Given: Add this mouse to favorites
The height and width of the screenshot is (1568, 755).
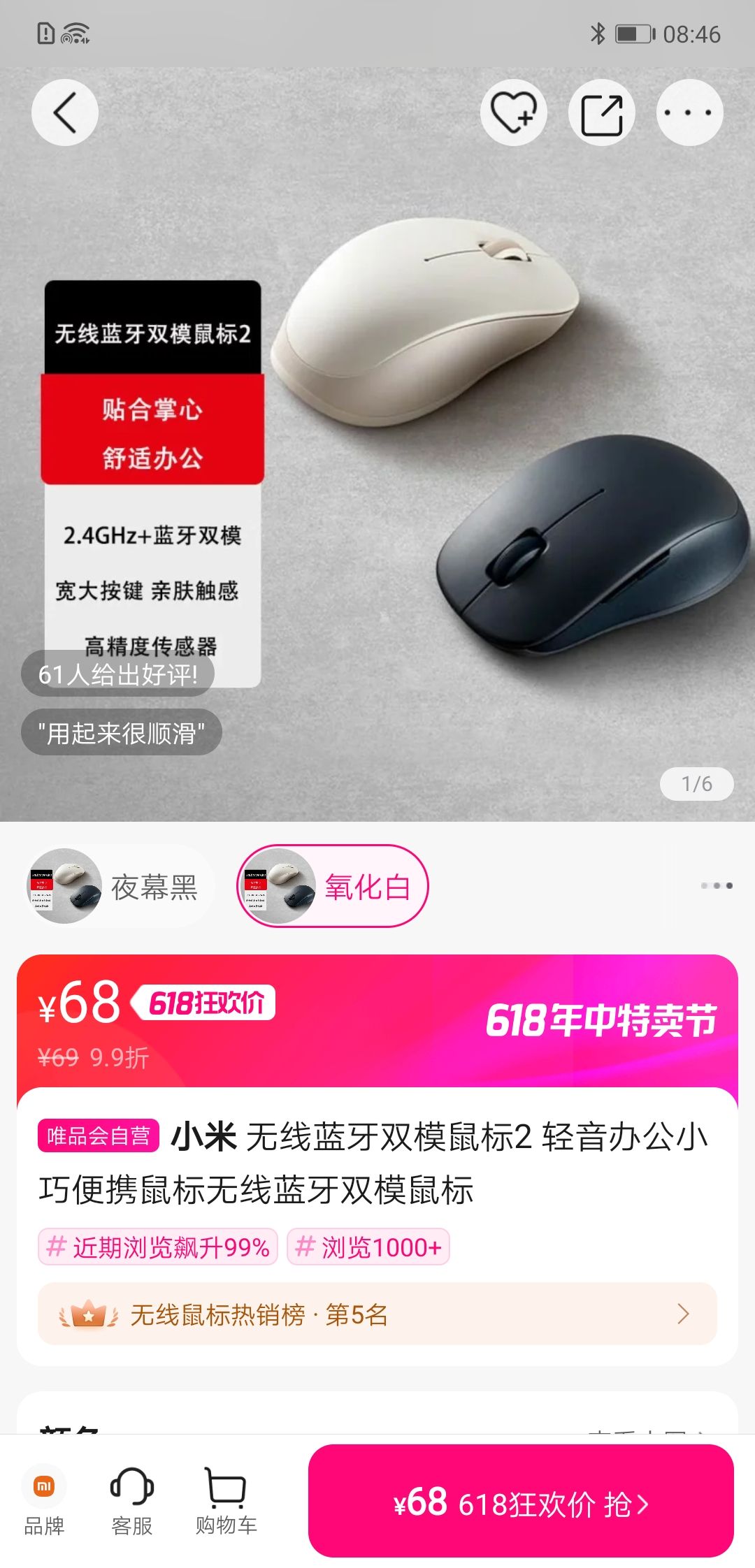Looking at the screenshot, I should click(514, 112).
